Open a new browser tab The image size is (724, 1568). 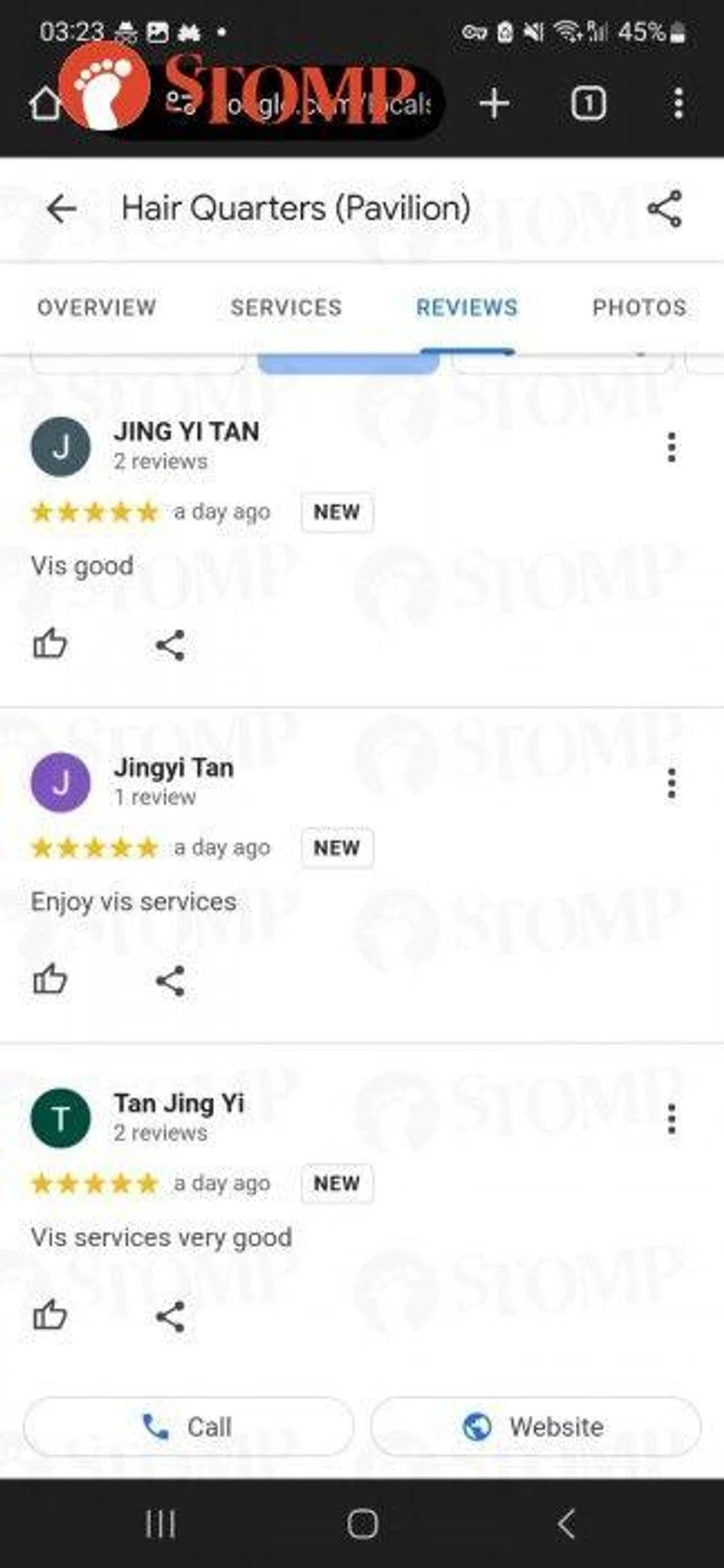click(495, 103)
